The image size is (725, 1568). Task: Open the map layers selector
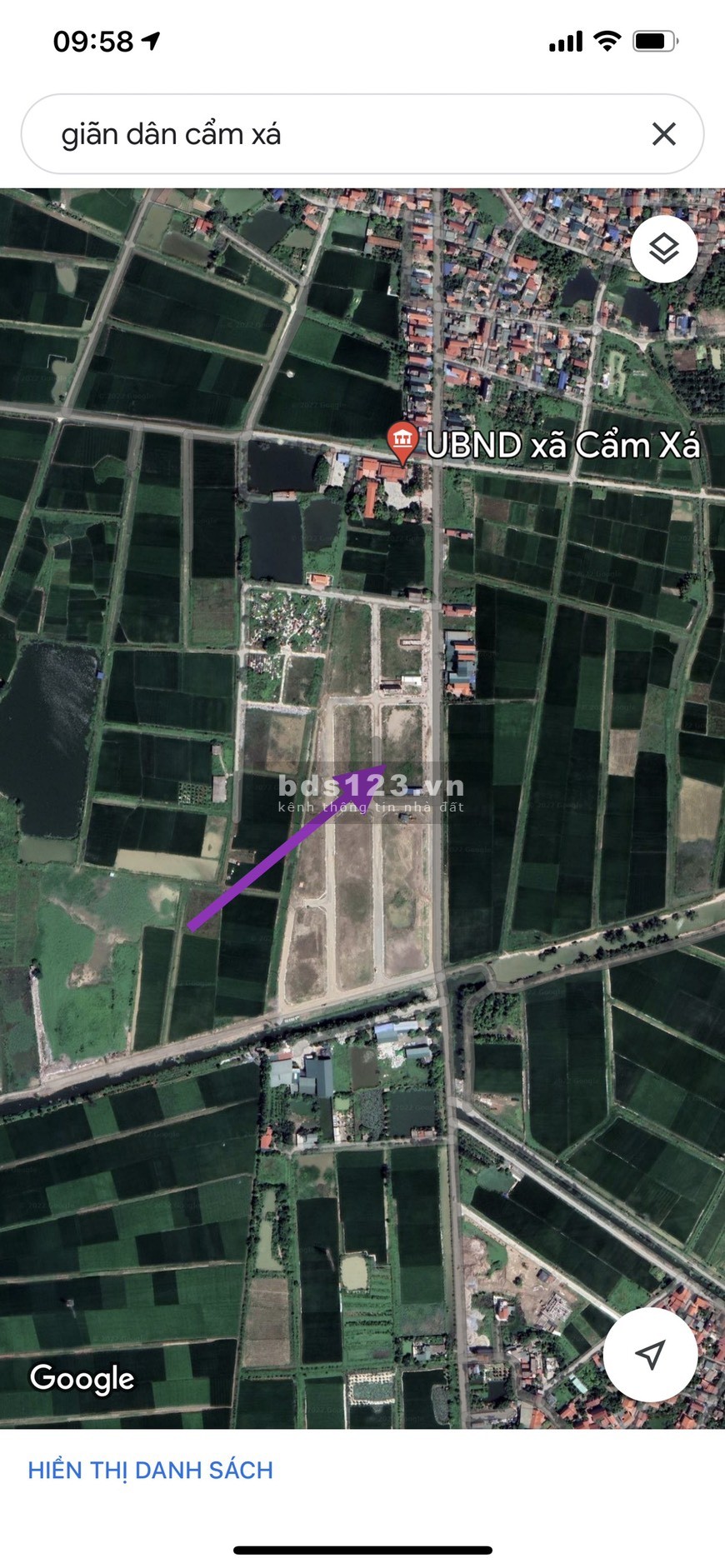[x=663, y=249]
